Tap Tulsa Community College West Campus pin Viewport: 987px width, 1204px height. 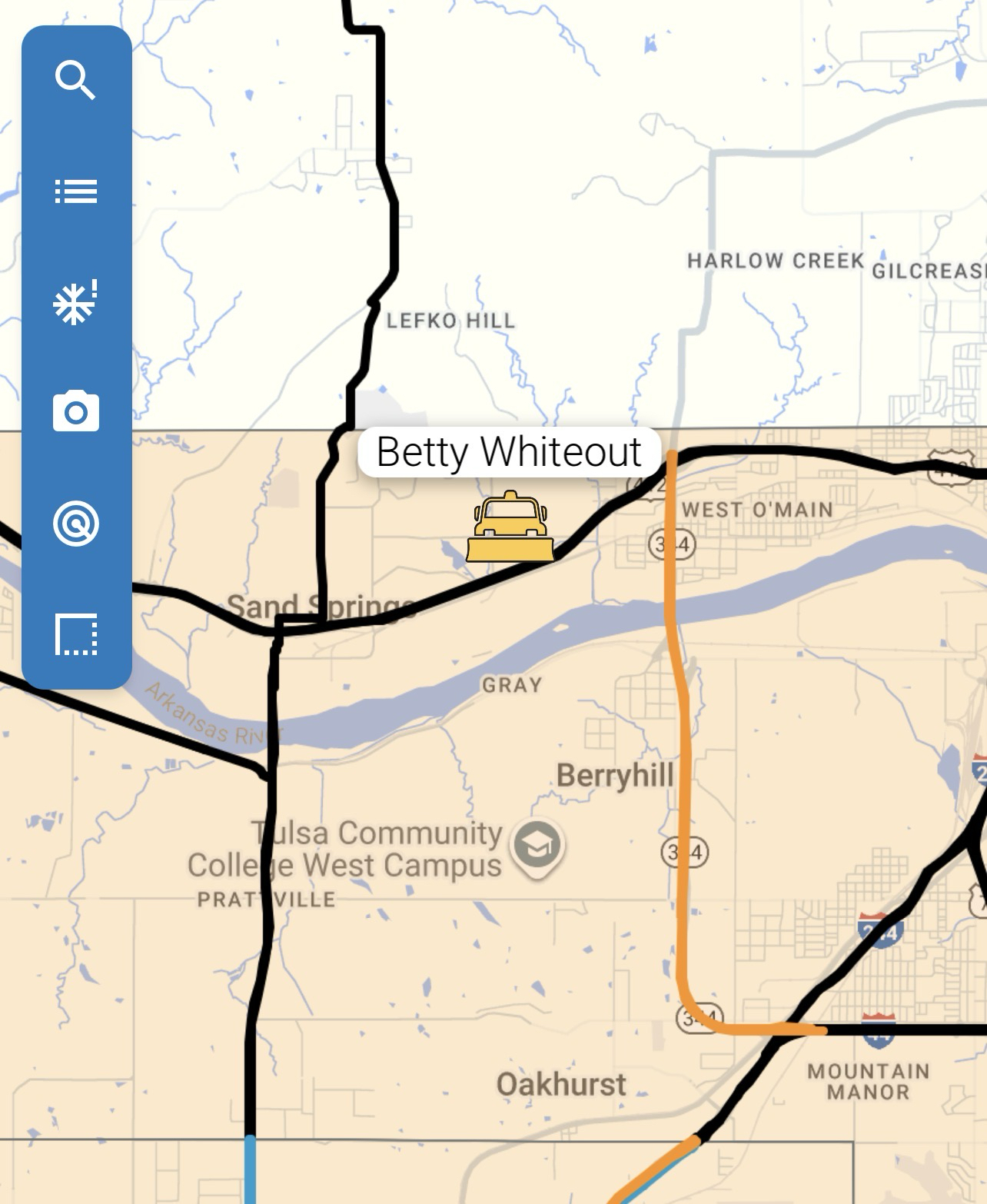tap(537, 846)
